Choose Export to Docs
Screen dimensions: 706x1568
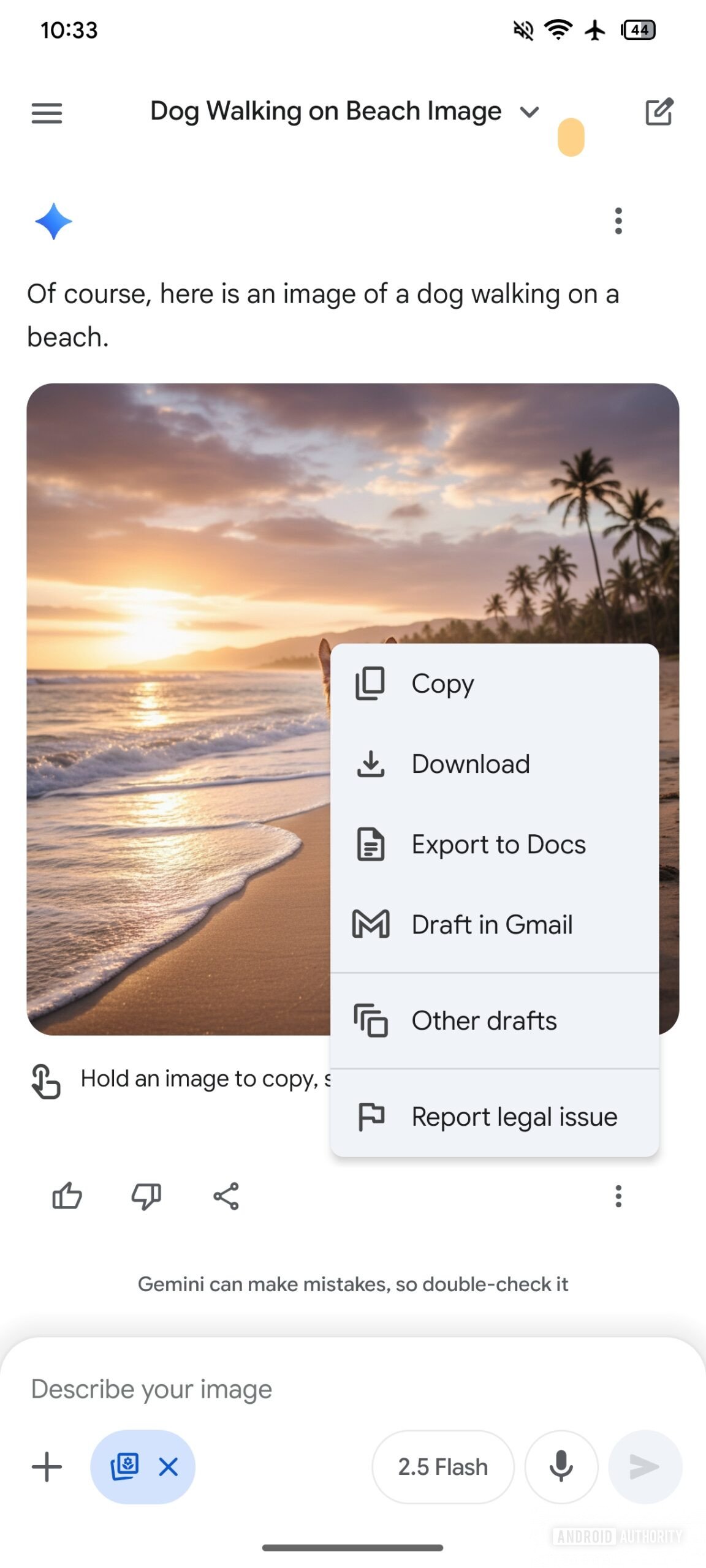pyautogui.click(x=498, y=844)
